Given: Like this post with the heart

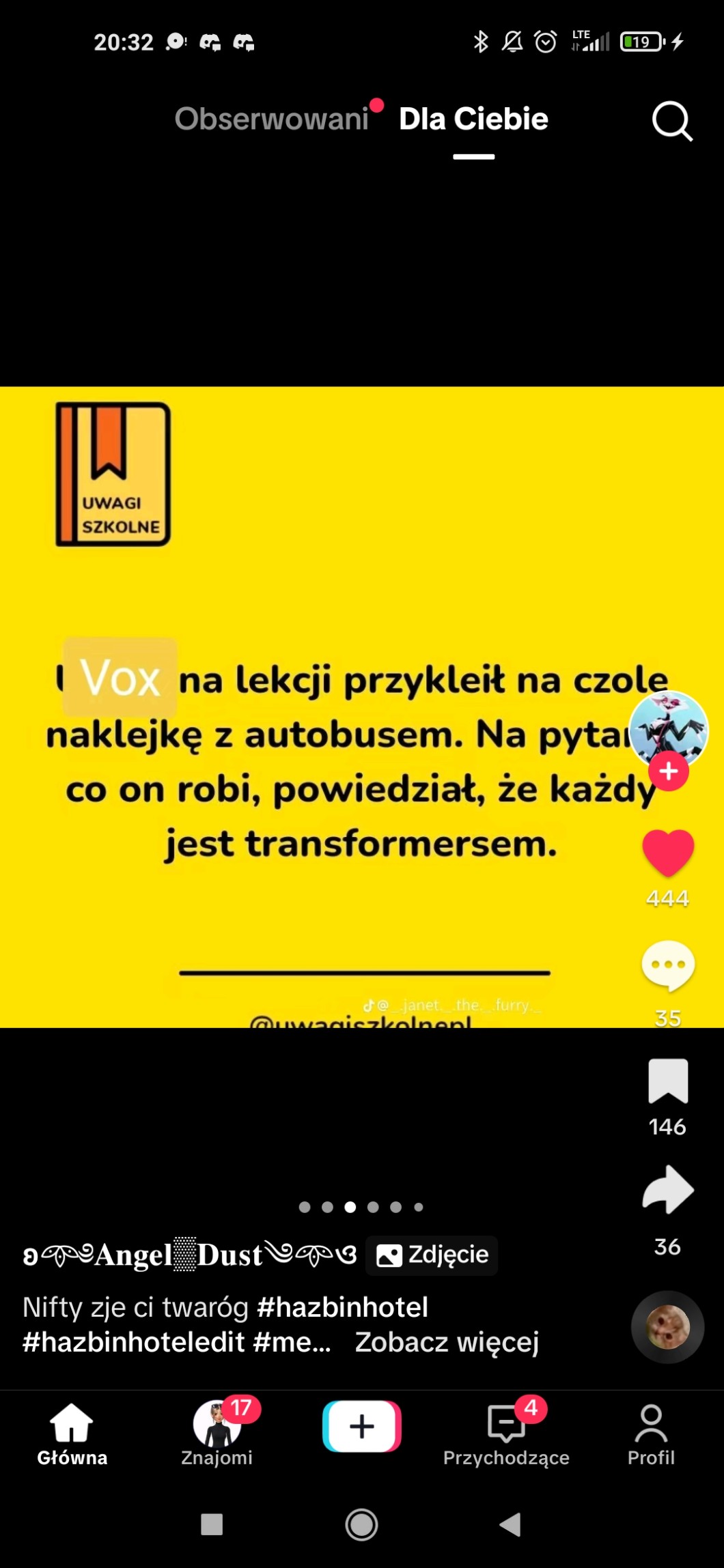Looking at the screenshot, I should (x=668, y=853).
